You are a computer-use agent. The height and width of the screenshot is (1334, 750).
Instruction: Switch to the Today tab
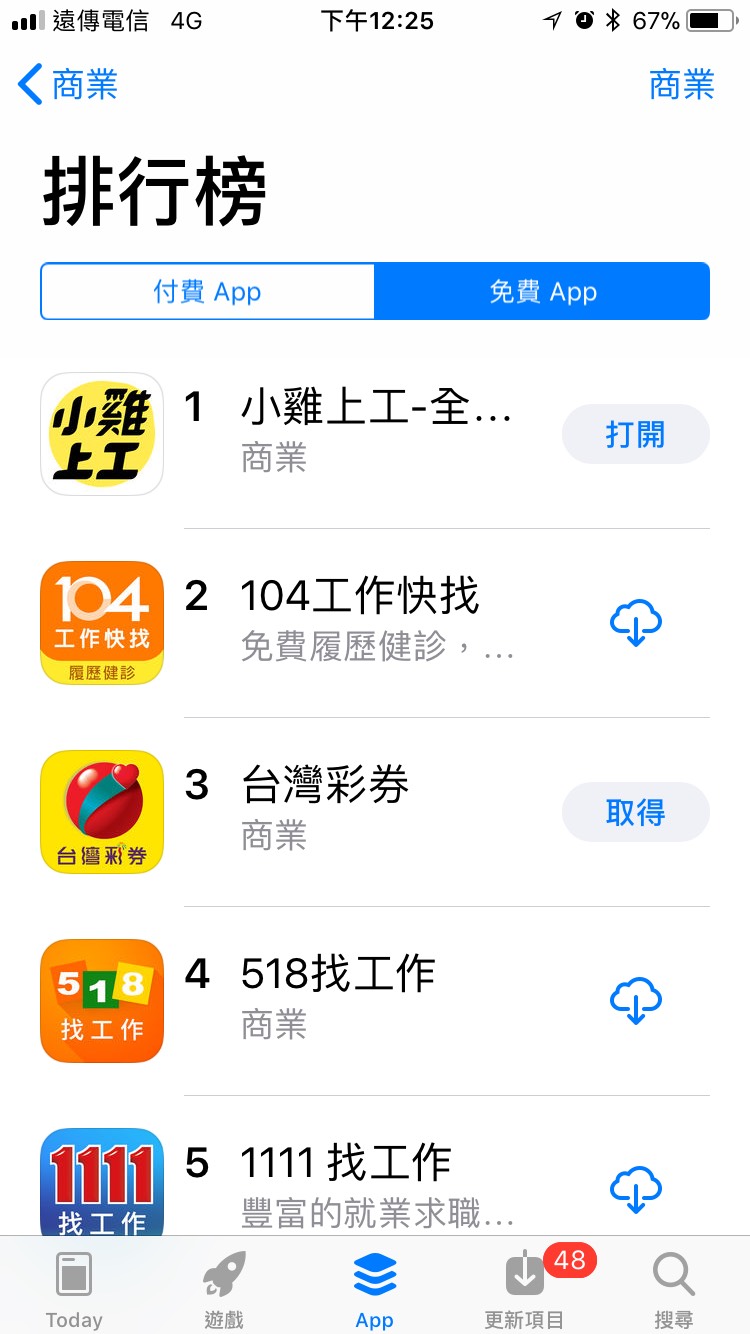pyautogui.click(x=74, y=1290)
